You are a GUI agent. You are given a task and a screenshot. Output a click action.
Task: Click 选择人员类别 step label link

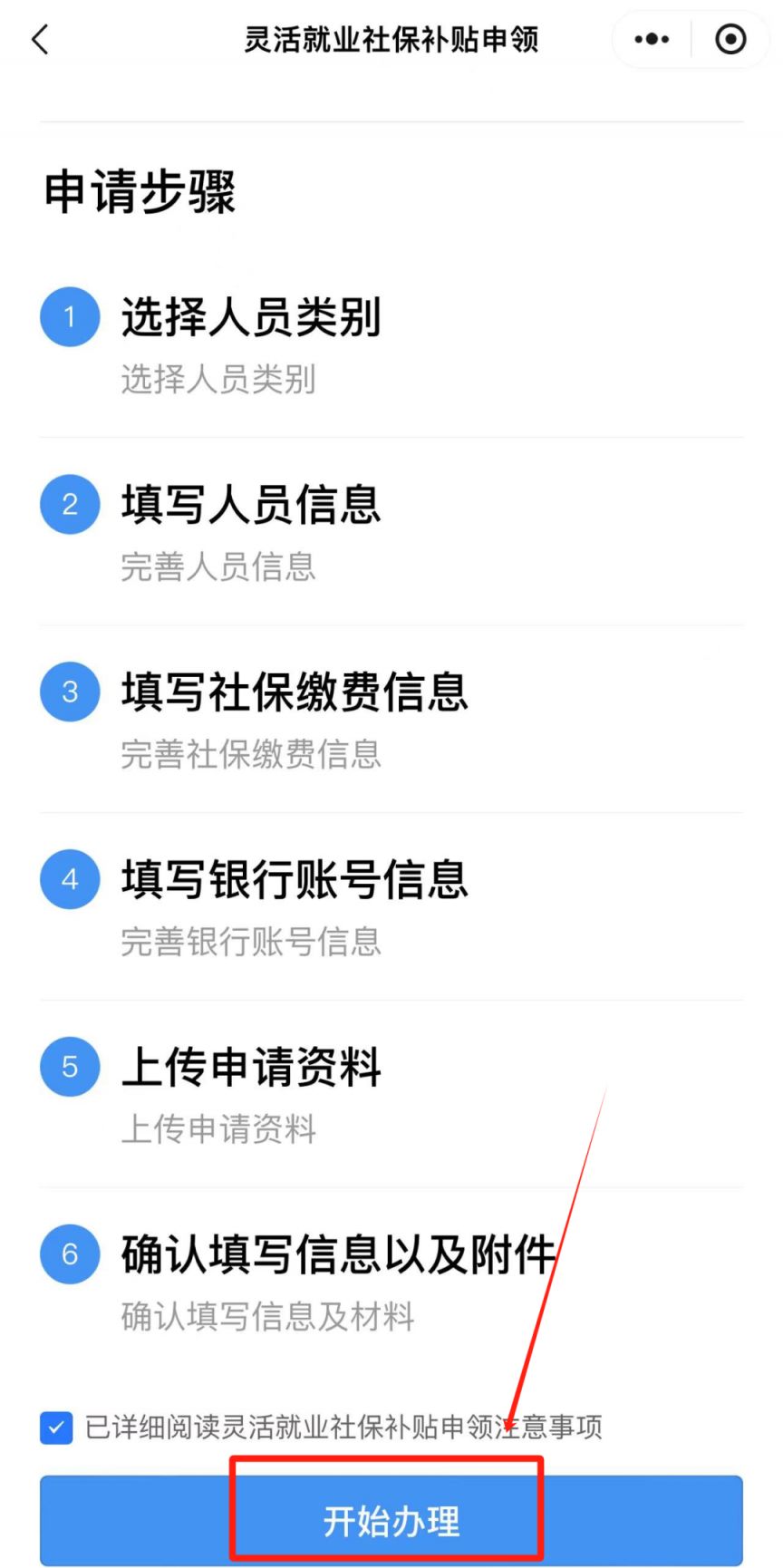coord(252,316)
